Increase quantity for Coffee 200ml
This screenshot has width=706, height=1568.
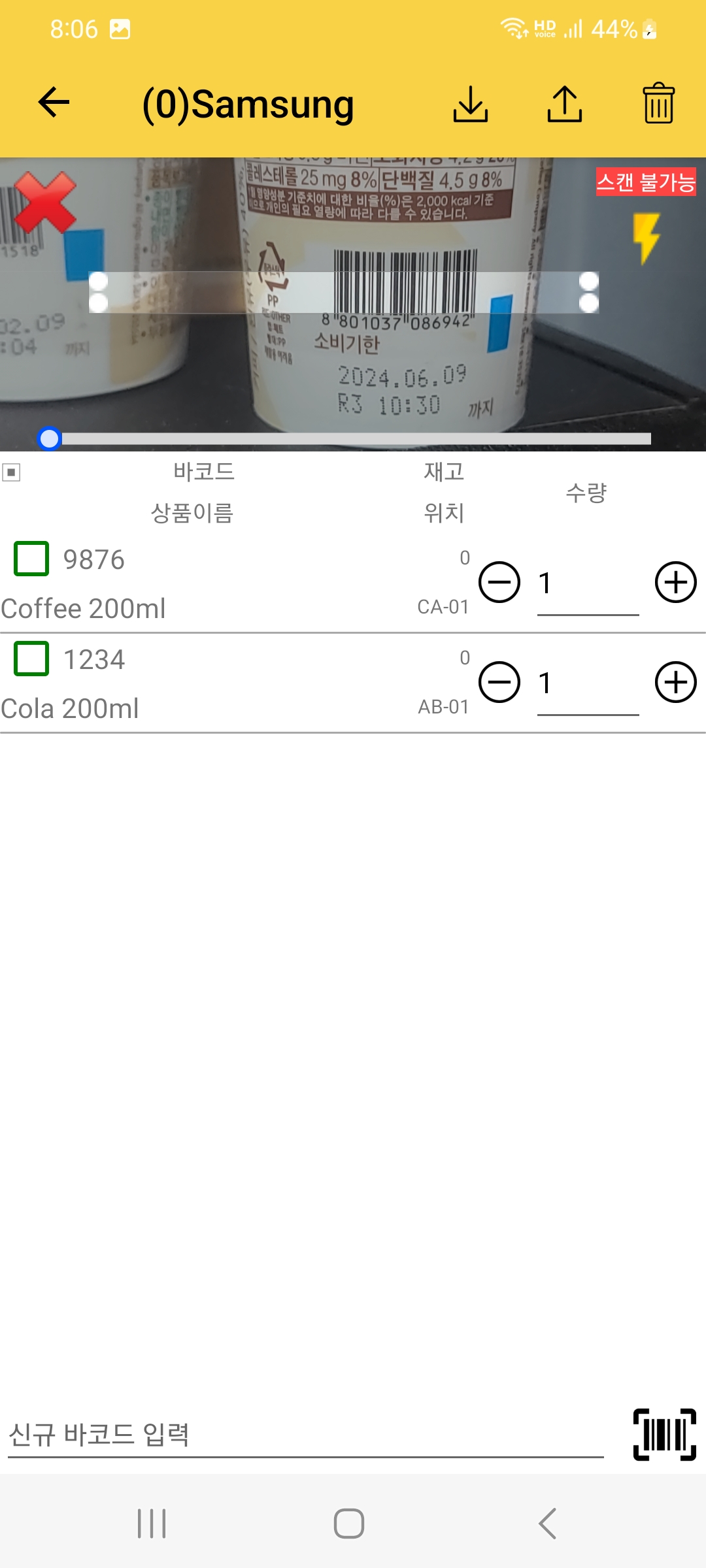click(675, 582)
